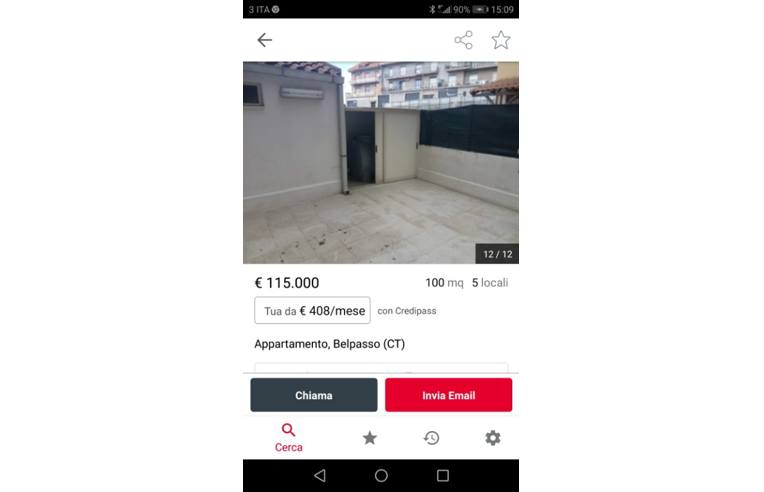
Task: Tap Chiama to call the advertiser
Action: pyautogui.click(x=313, y=395)
